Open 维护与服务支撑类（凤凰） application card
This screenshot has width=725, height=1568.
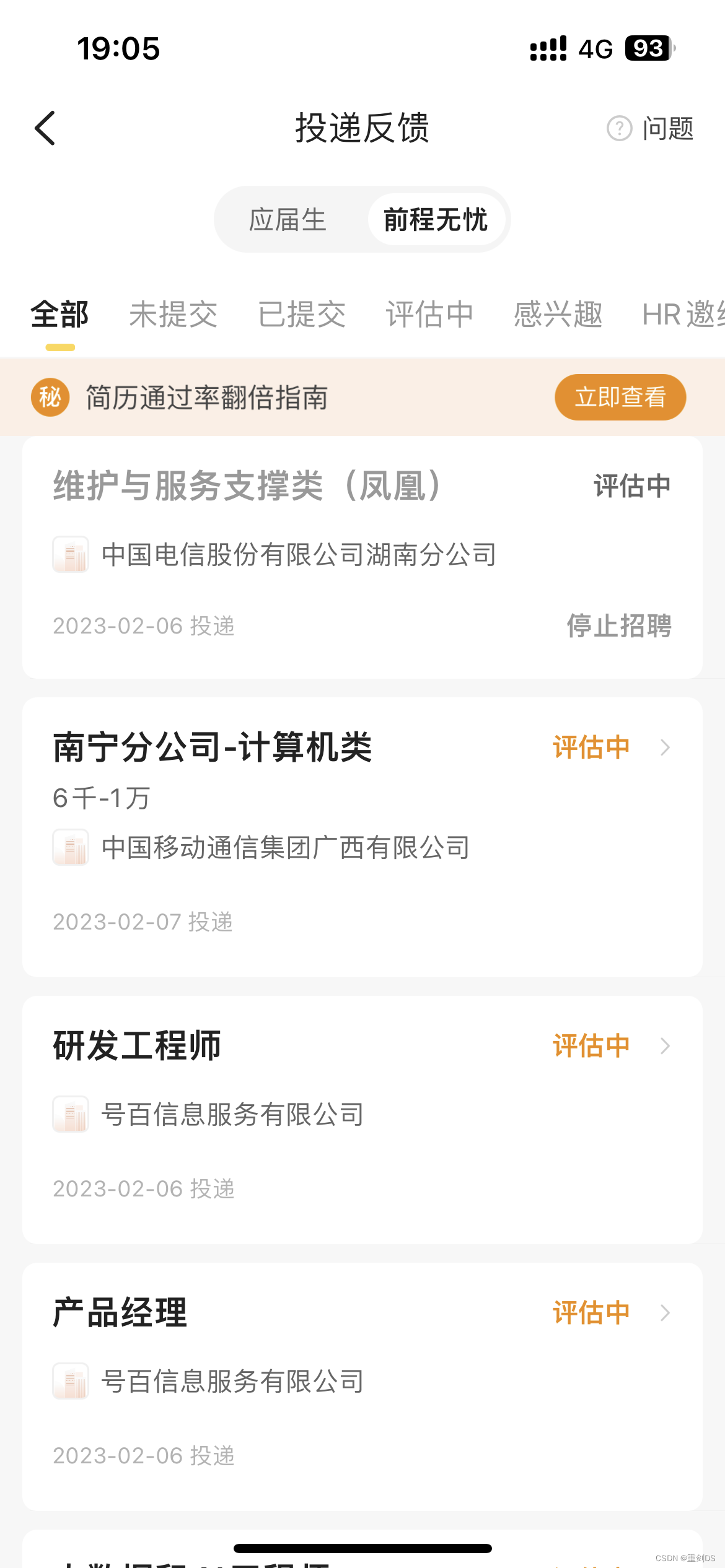[x=362, y=556]
